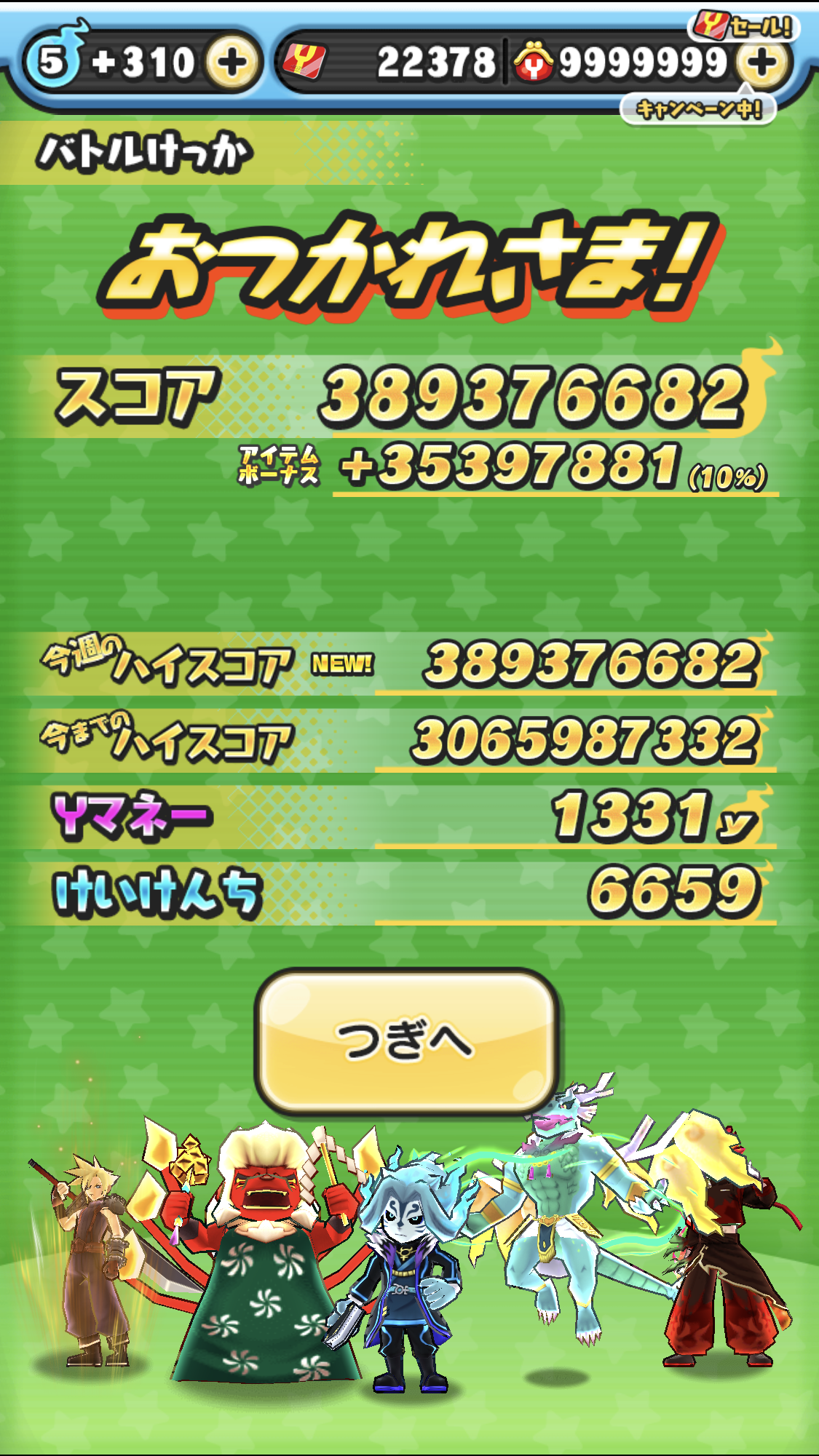
Task: Add more stamina with the plus next to +310
Action: click(x=232, y=63)
